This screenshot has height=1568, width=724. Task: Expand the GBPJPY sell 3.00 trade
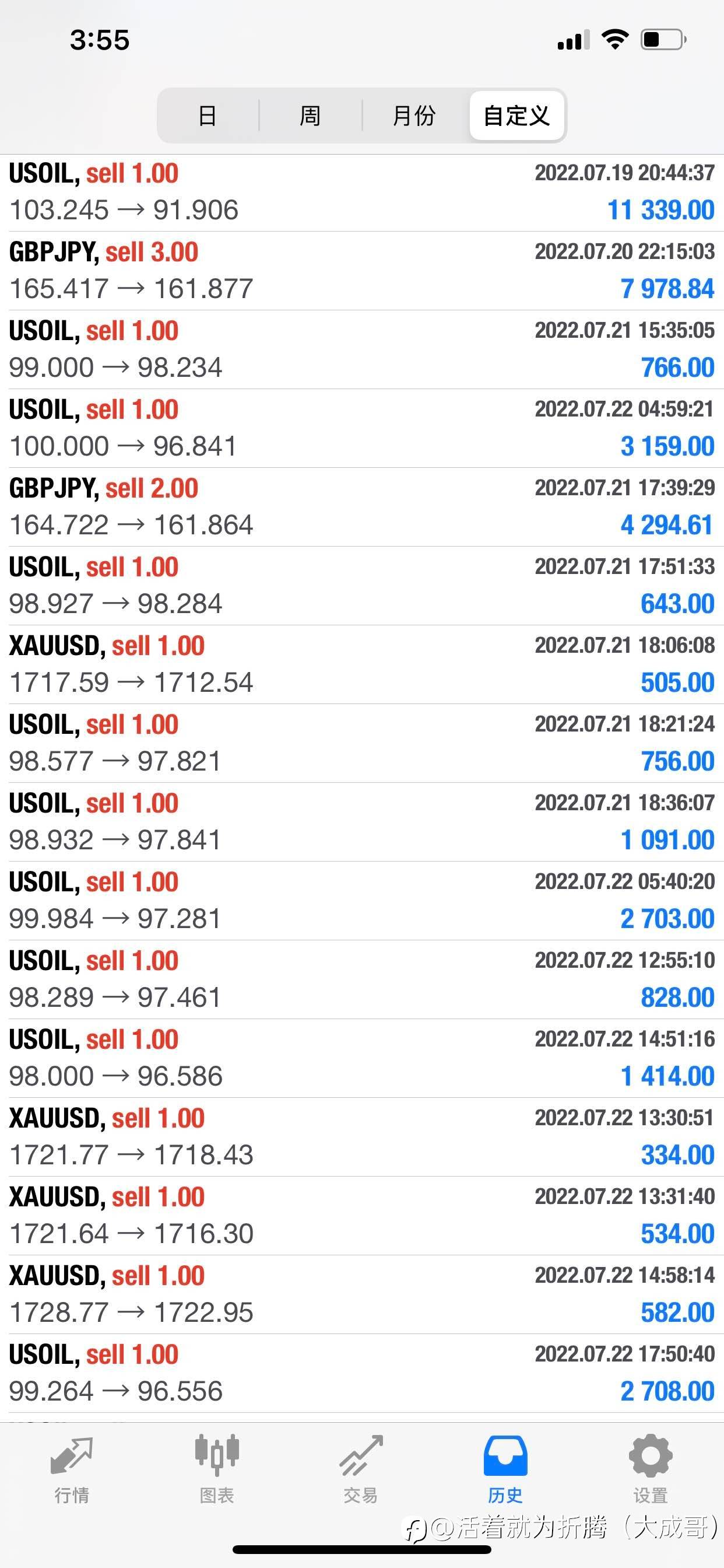click(362, 271)
